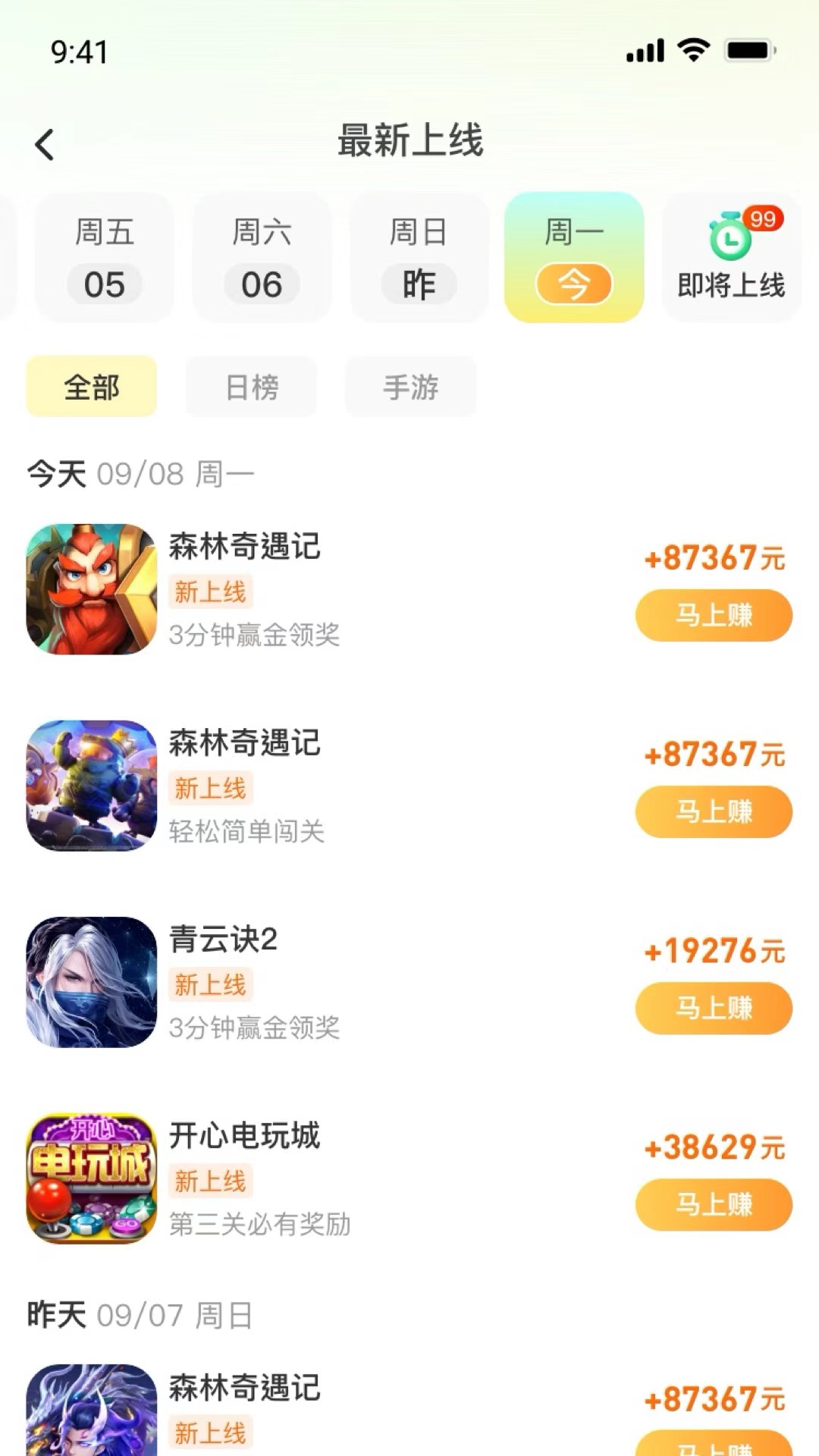Screen dimensions: 819x1456
Task: Switch to the 周六 06 date tab
Action: pyautogui.click(x=262, y=259)
